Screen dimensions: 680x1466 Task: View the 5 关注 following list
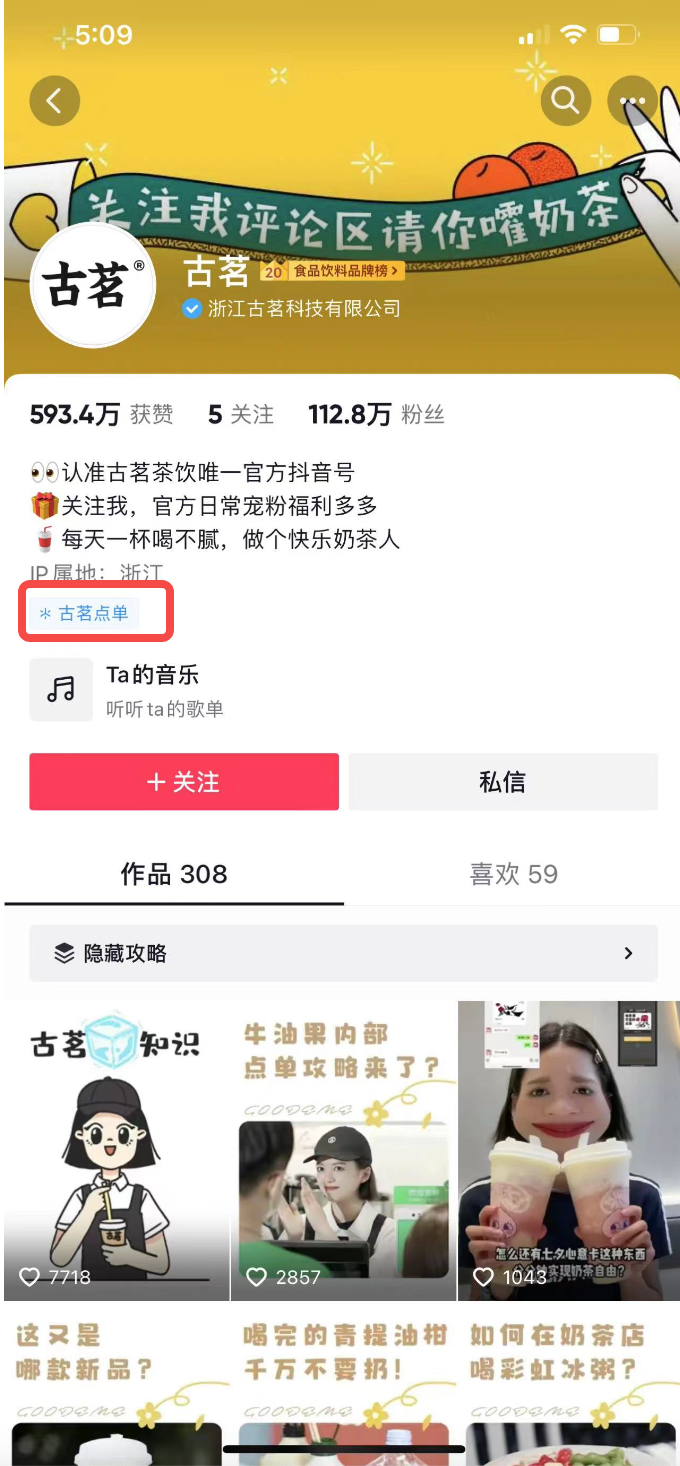click(240, 415)
